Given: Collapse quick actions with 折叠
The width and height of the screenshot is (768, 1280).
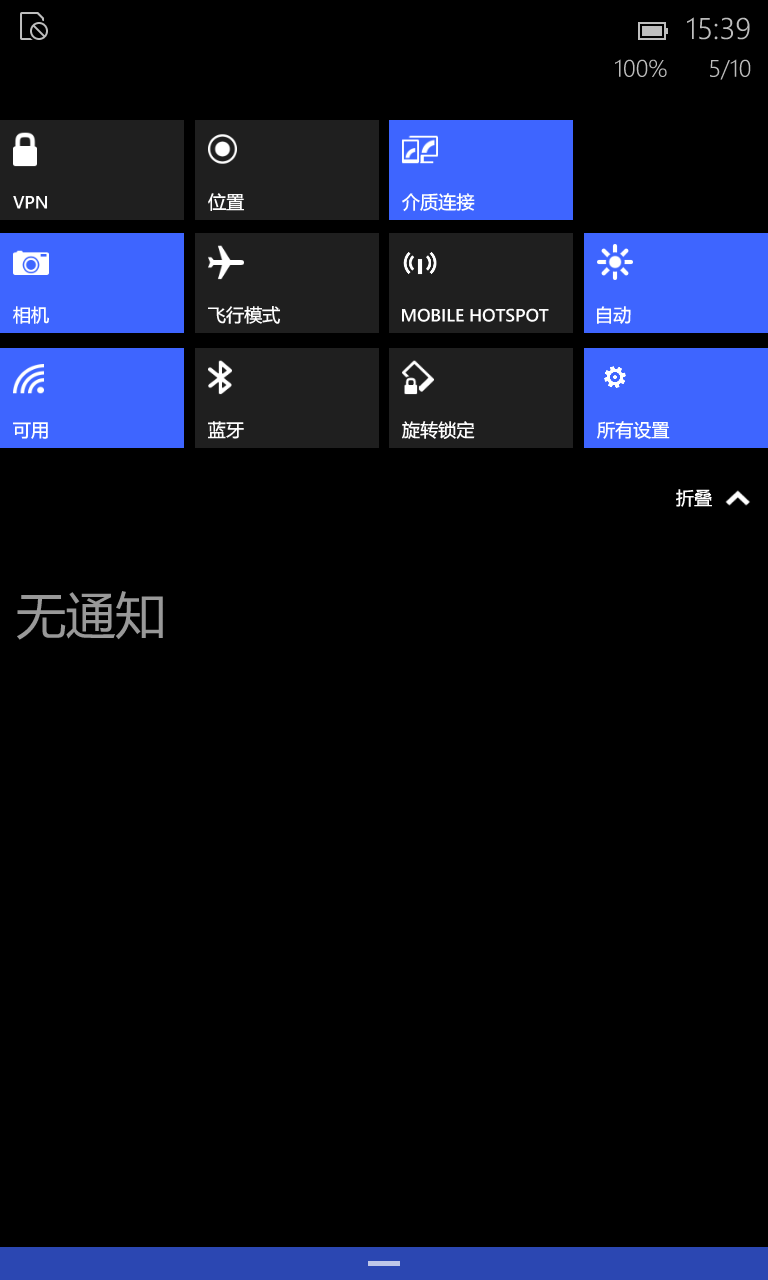Looking at the screenshot, I should (x=713, y=498).
